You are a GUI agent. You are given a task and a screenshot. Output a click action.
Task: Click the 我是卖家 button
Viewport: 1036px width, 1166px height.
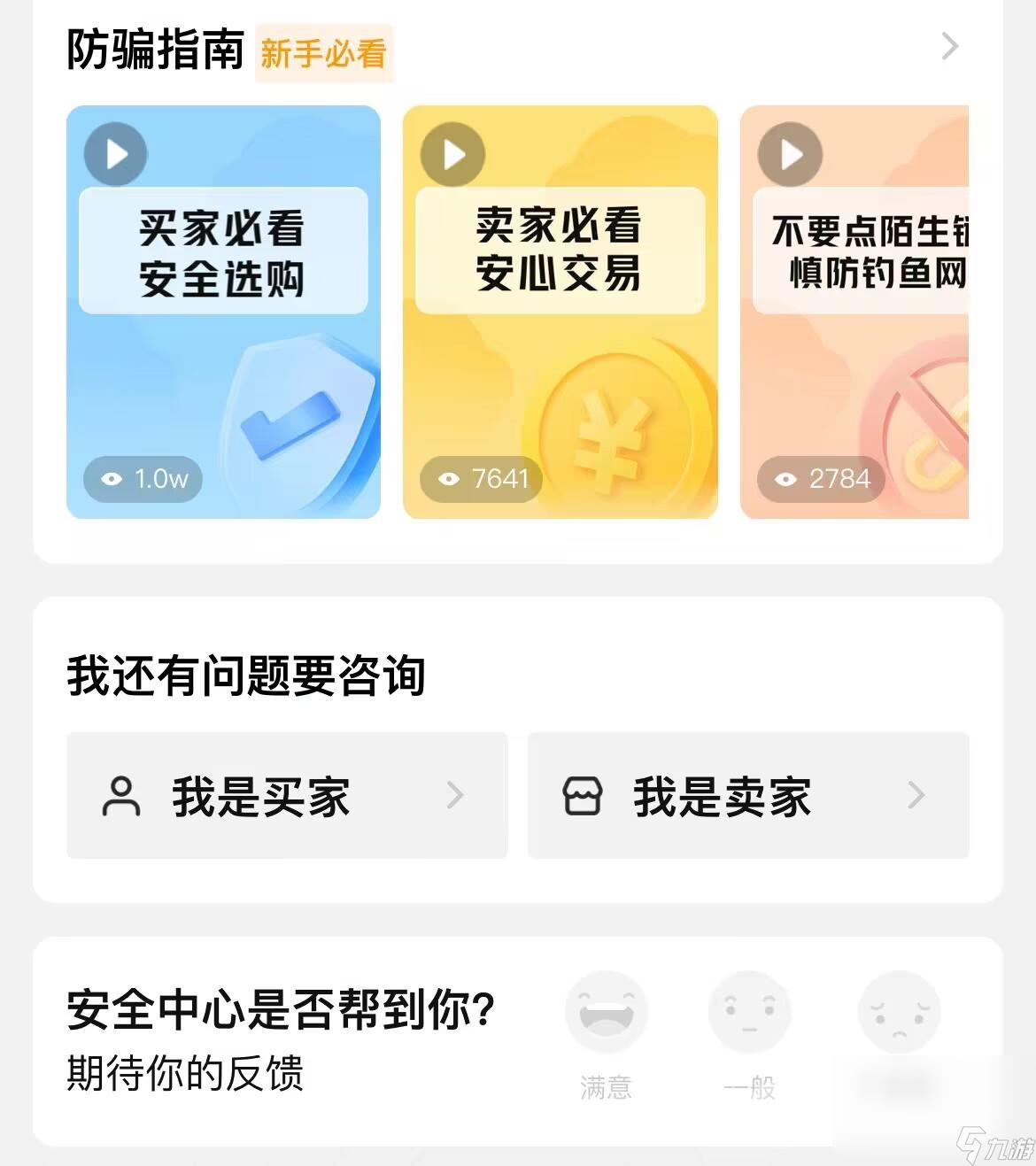click(x=746, y=795)
